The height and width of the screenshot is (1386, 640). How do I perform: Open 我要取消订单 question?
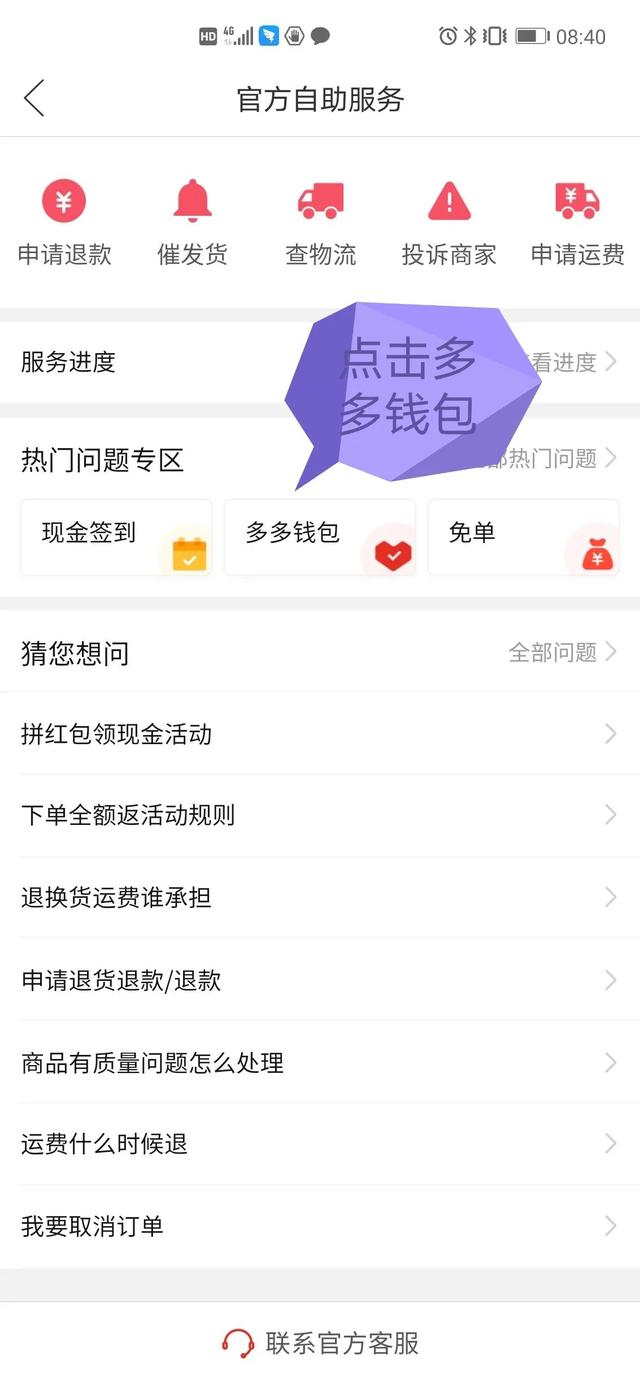[x=320, y=1226]
